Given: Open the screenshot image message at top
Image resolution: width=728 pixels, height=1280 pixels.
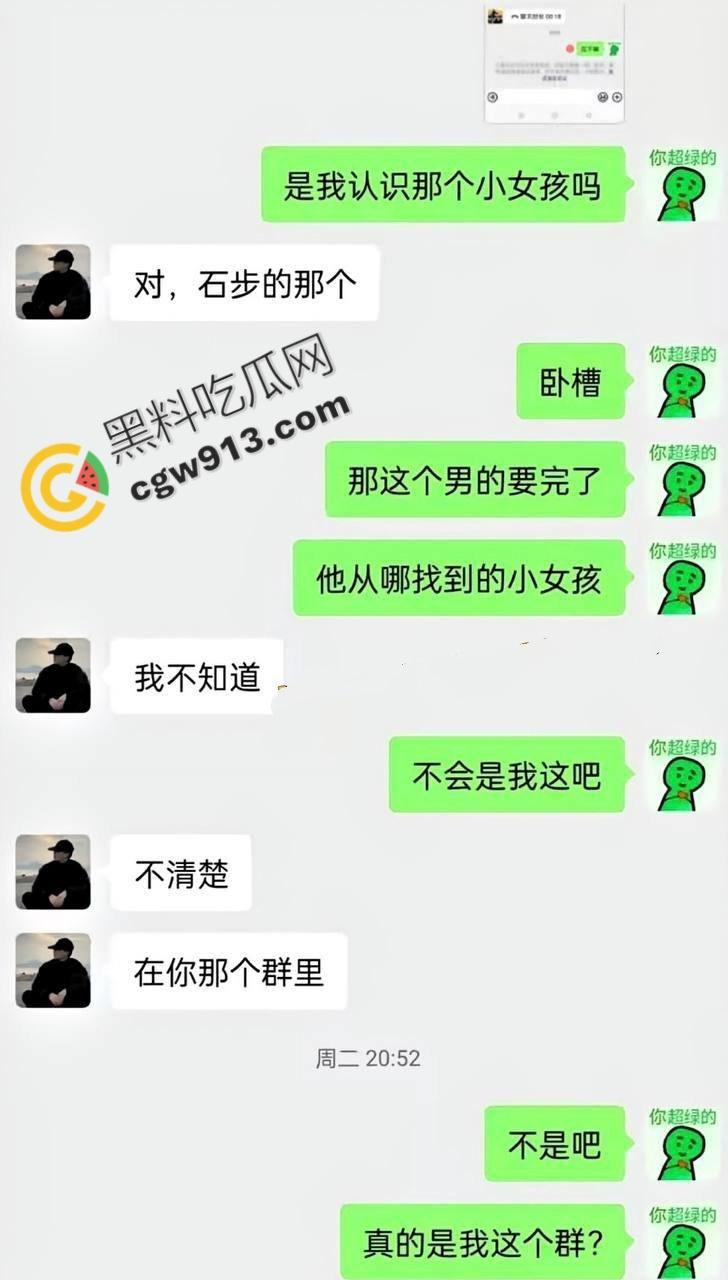Looking at the screenshot, I should (554, 62).
